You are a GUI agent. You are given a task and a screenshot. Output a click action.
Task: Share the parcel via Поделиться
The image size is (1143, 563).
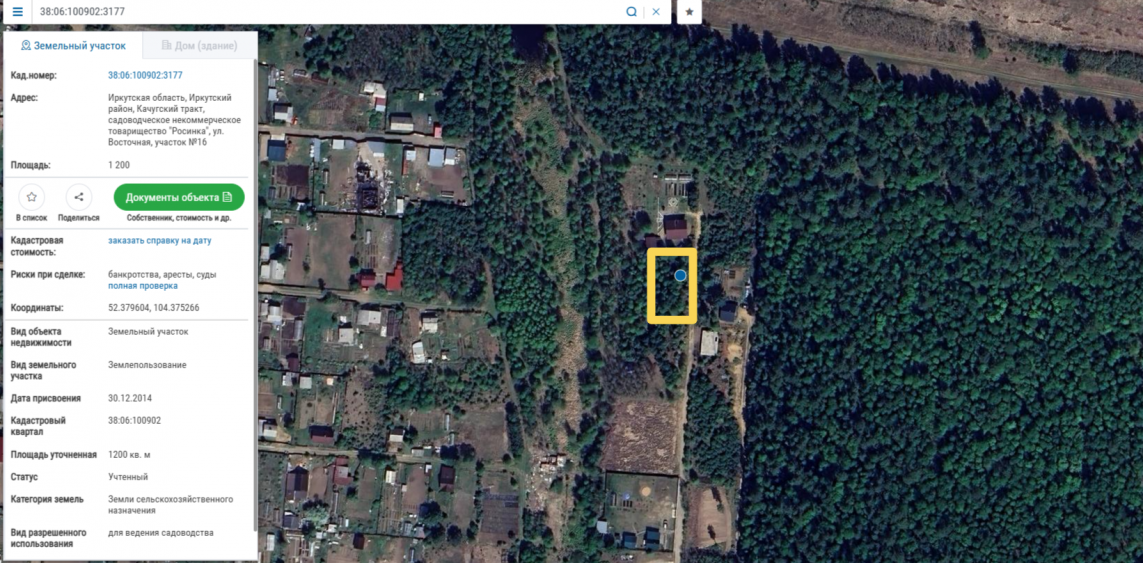pyautogui.click(x=78, y=198)
